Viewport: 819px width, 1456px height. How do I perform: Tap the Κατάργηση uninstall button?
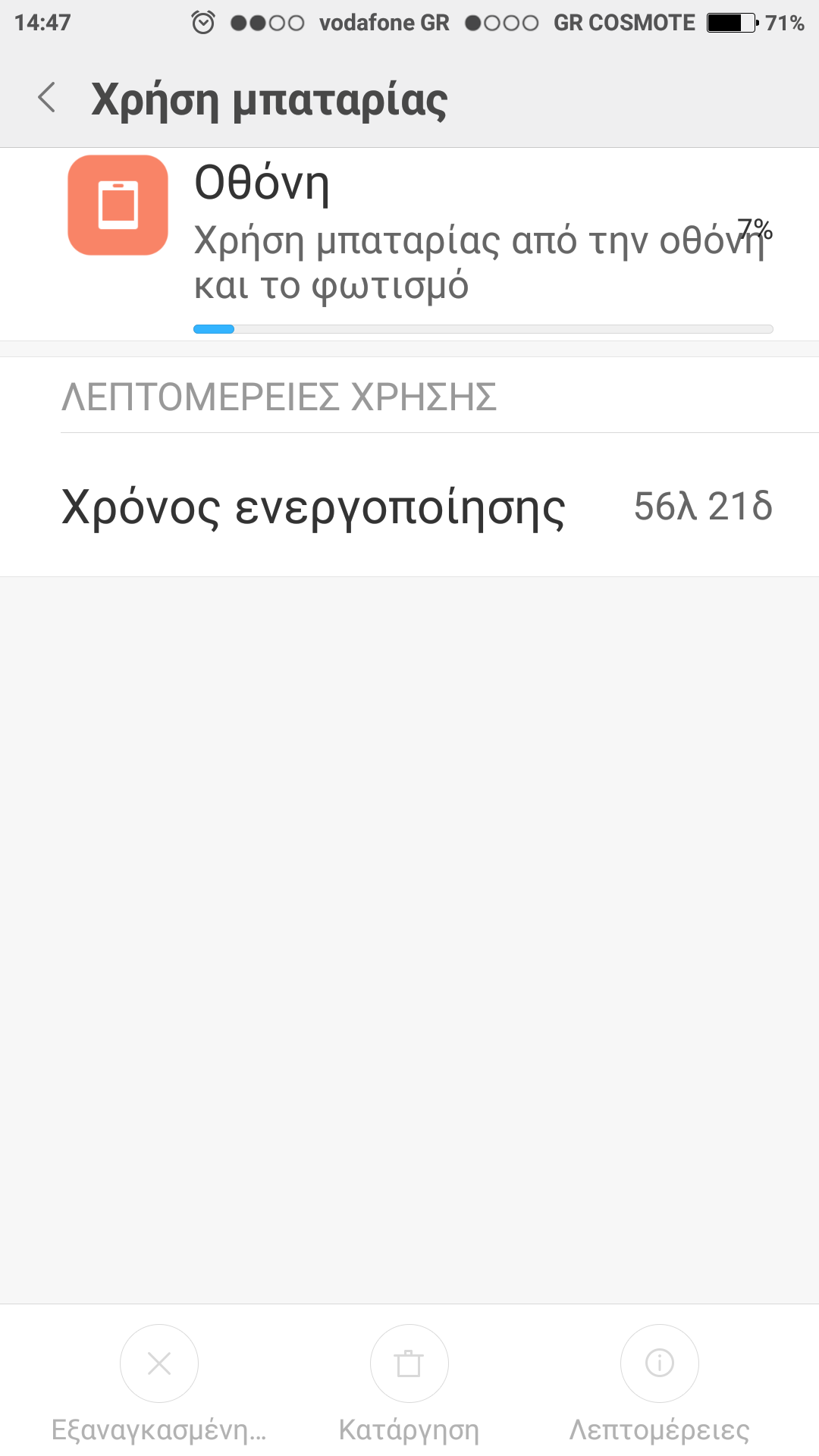(x=409, y=1363)
